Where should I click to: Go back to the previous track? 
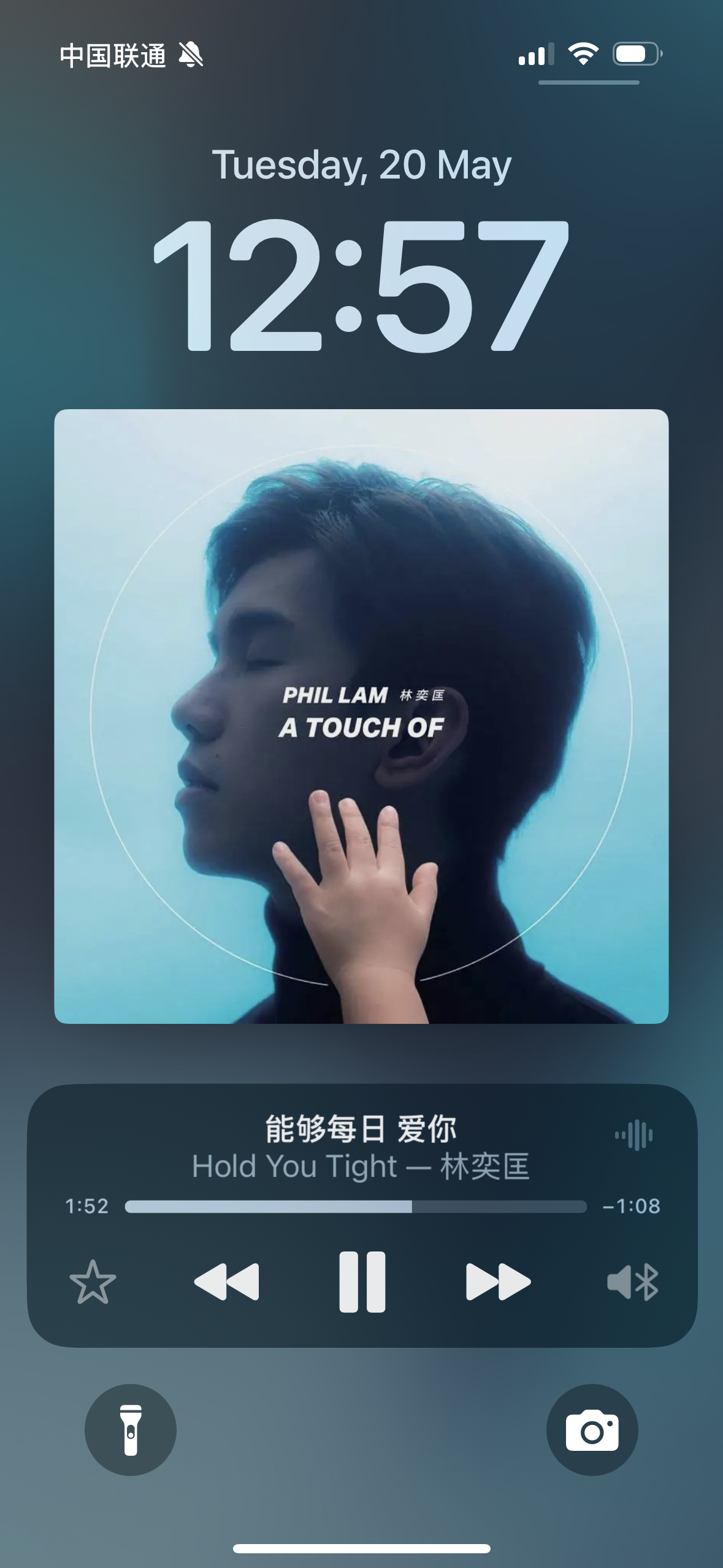point(226,1282)
